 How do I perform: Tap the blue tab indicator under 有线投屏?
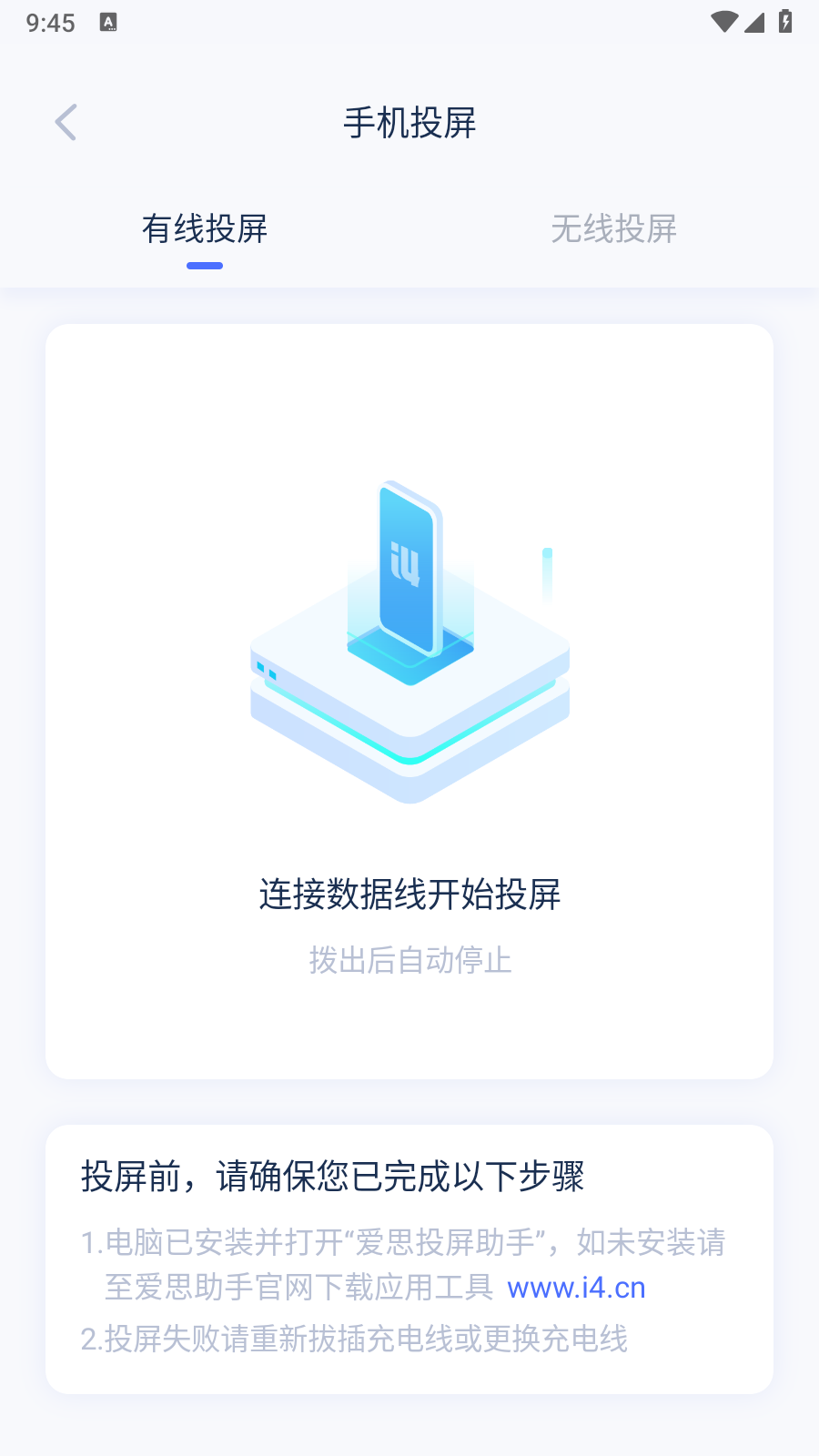tap(204, 265)
